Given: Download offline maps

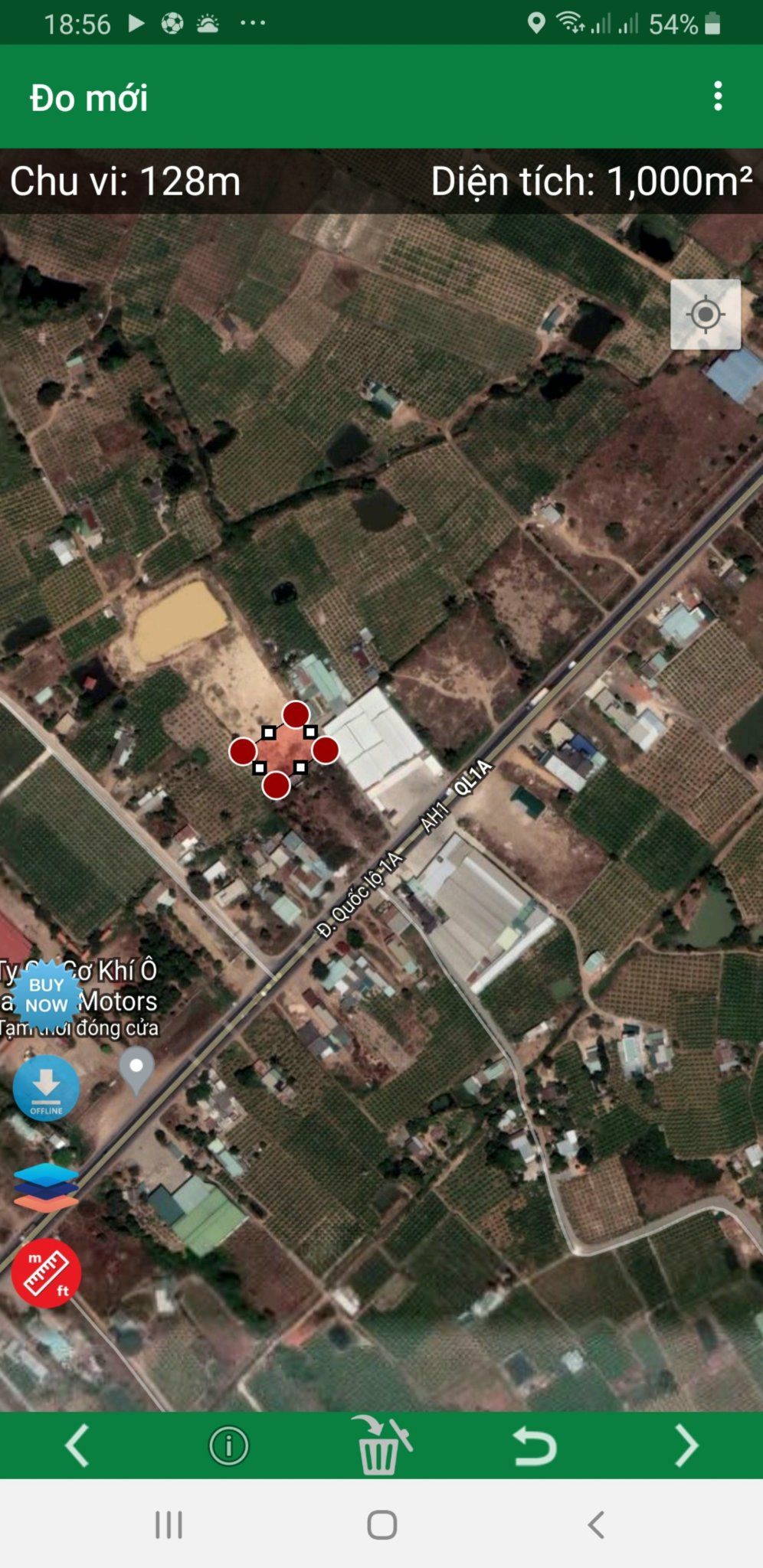Looking at the screenshot, I should pos(46,1088).
